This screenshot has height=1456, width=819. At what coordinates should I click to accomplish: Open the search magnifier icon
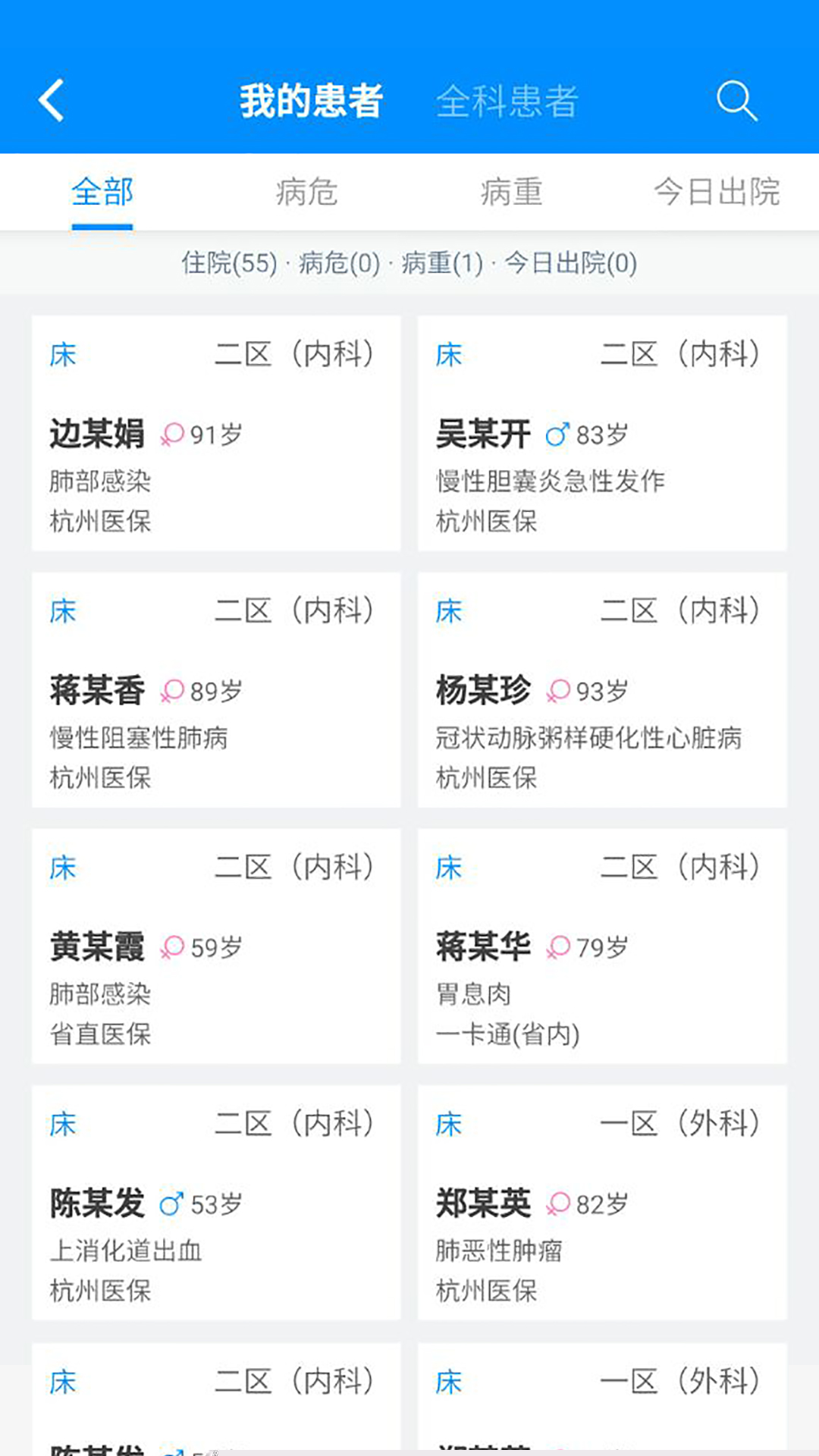pos(736,101)
